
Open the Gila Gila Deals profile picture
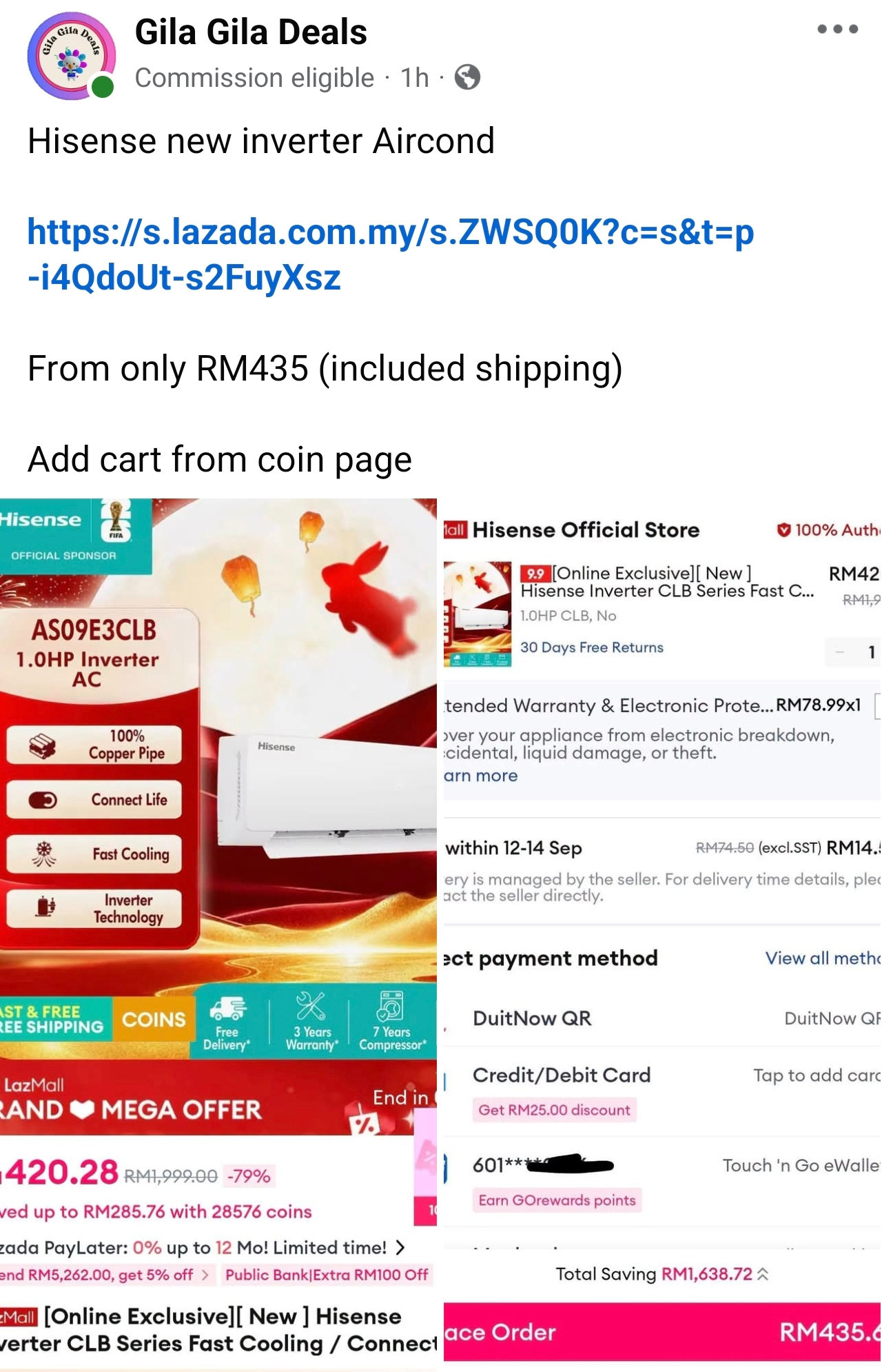pos(71,56)
